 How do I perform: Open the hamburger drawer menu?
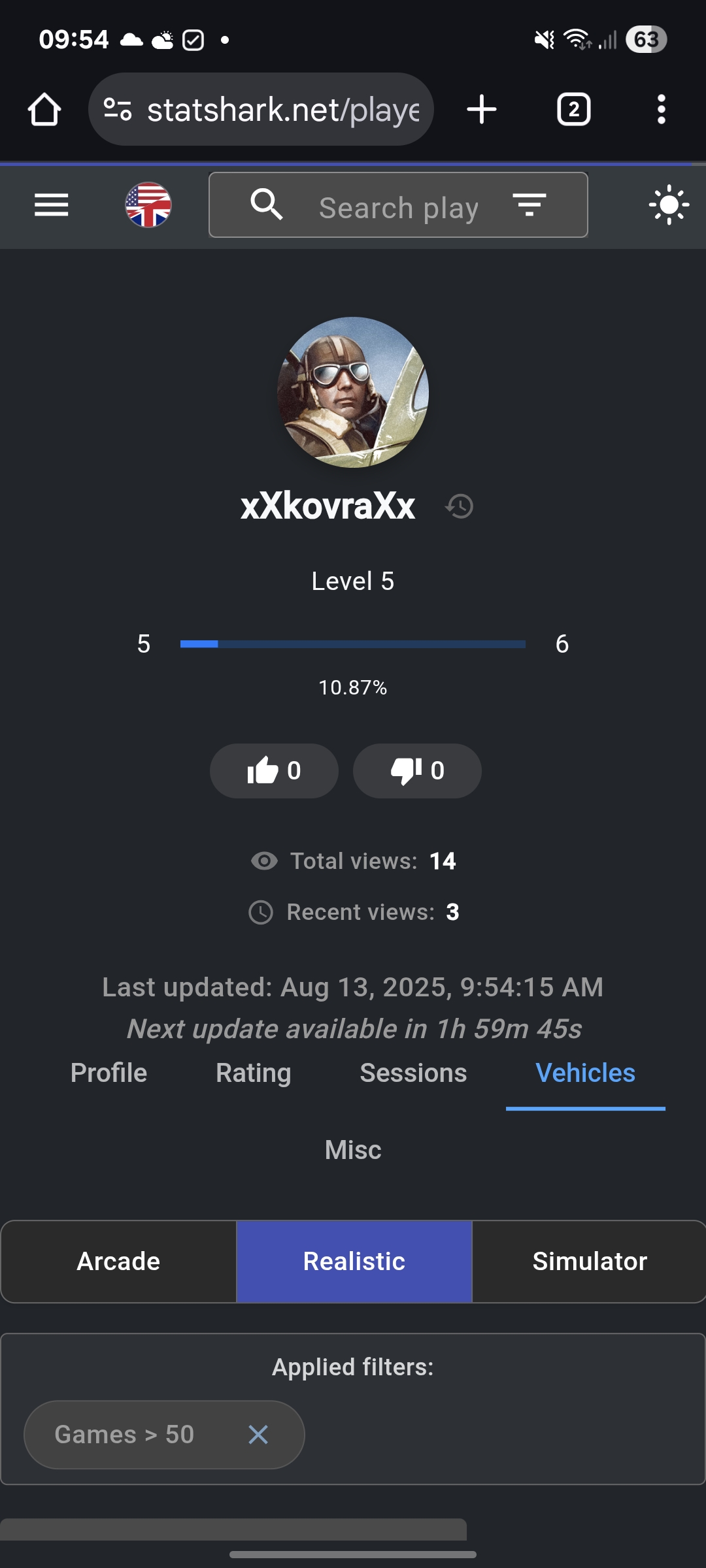pyautogui.click(x=52, y=205)
